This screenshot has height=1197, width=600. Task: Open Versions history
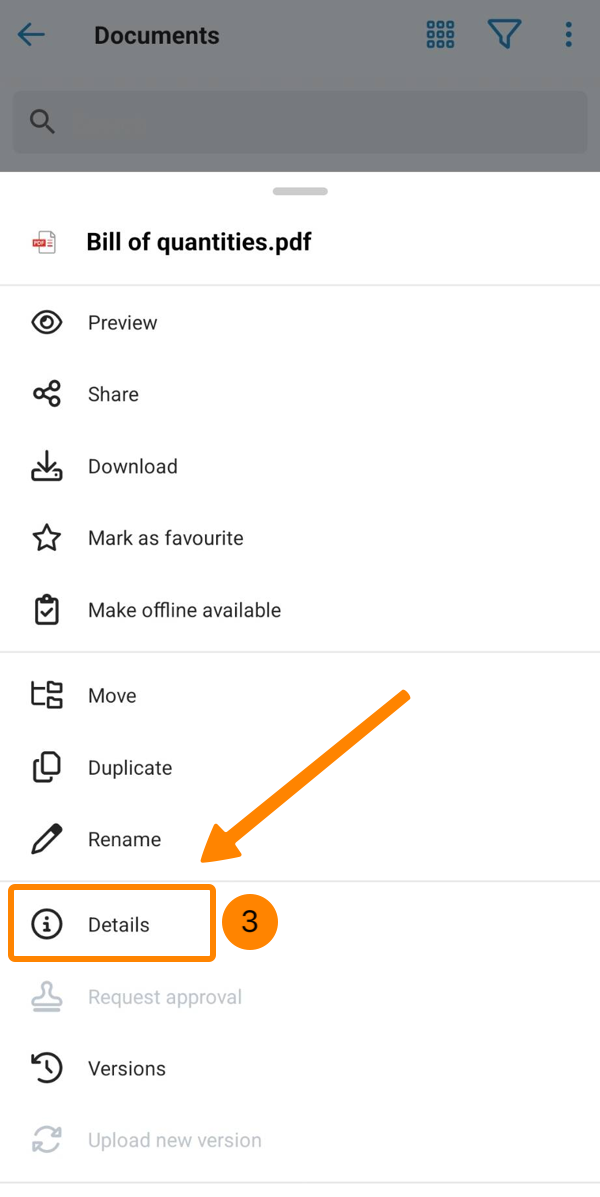coord(300,1068)
